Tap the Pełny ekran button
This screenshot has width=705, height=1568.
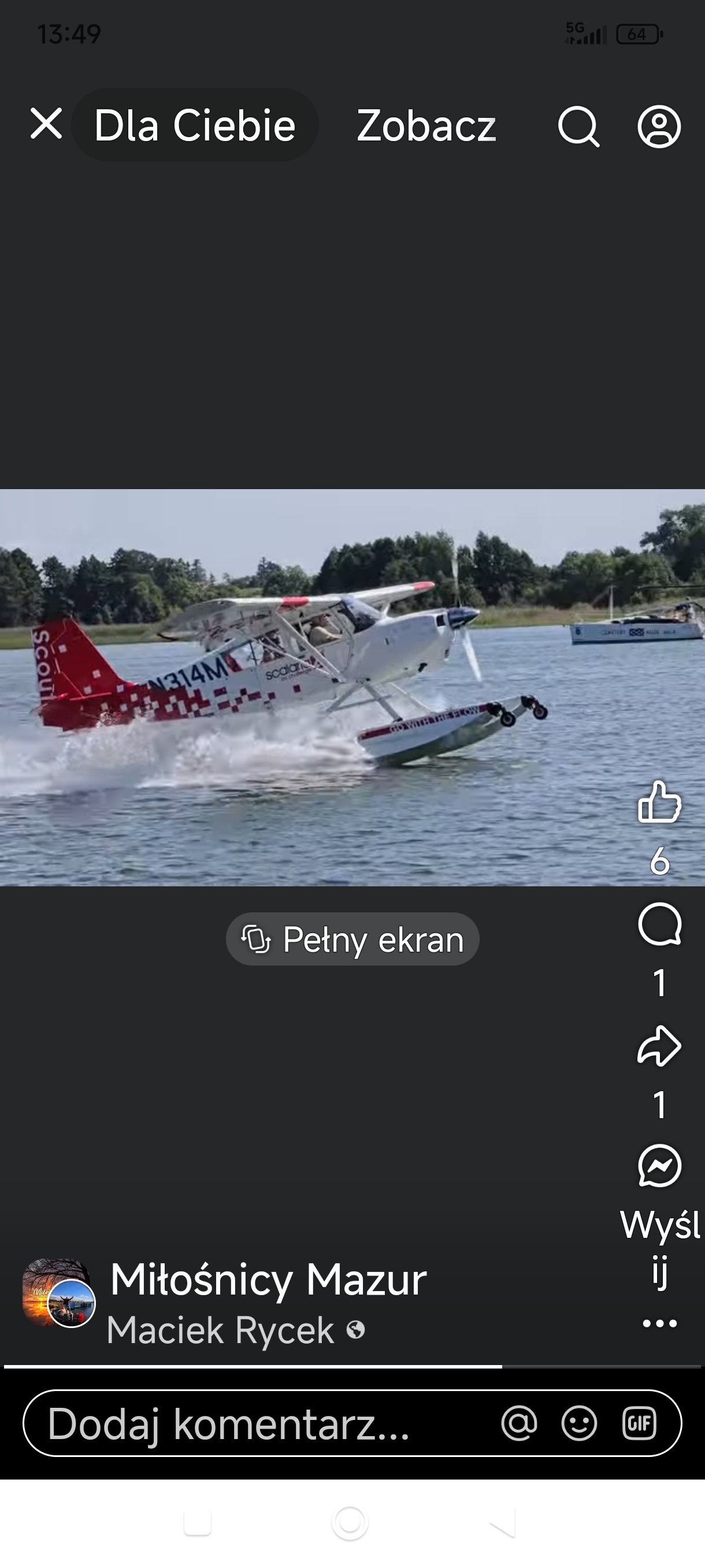tap(352, 938)
